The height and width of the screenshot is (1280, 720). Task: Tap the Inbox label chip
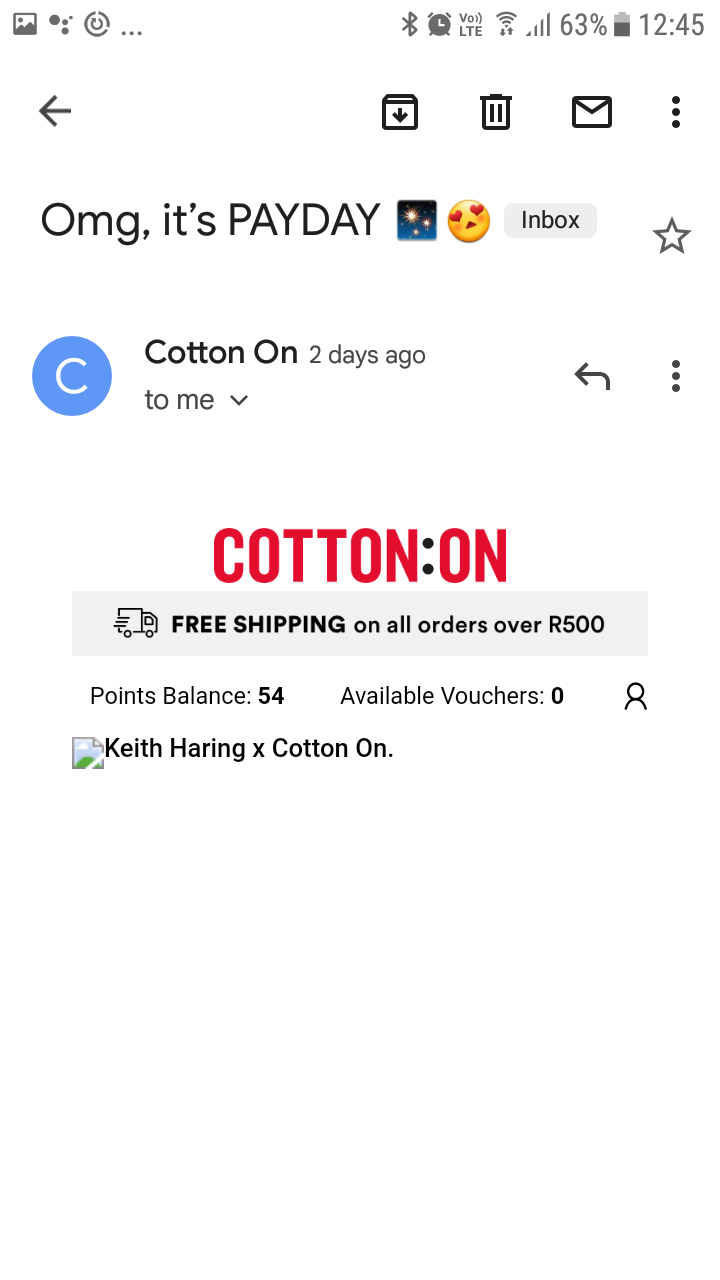pyautogui.click(x=550, y=220)
